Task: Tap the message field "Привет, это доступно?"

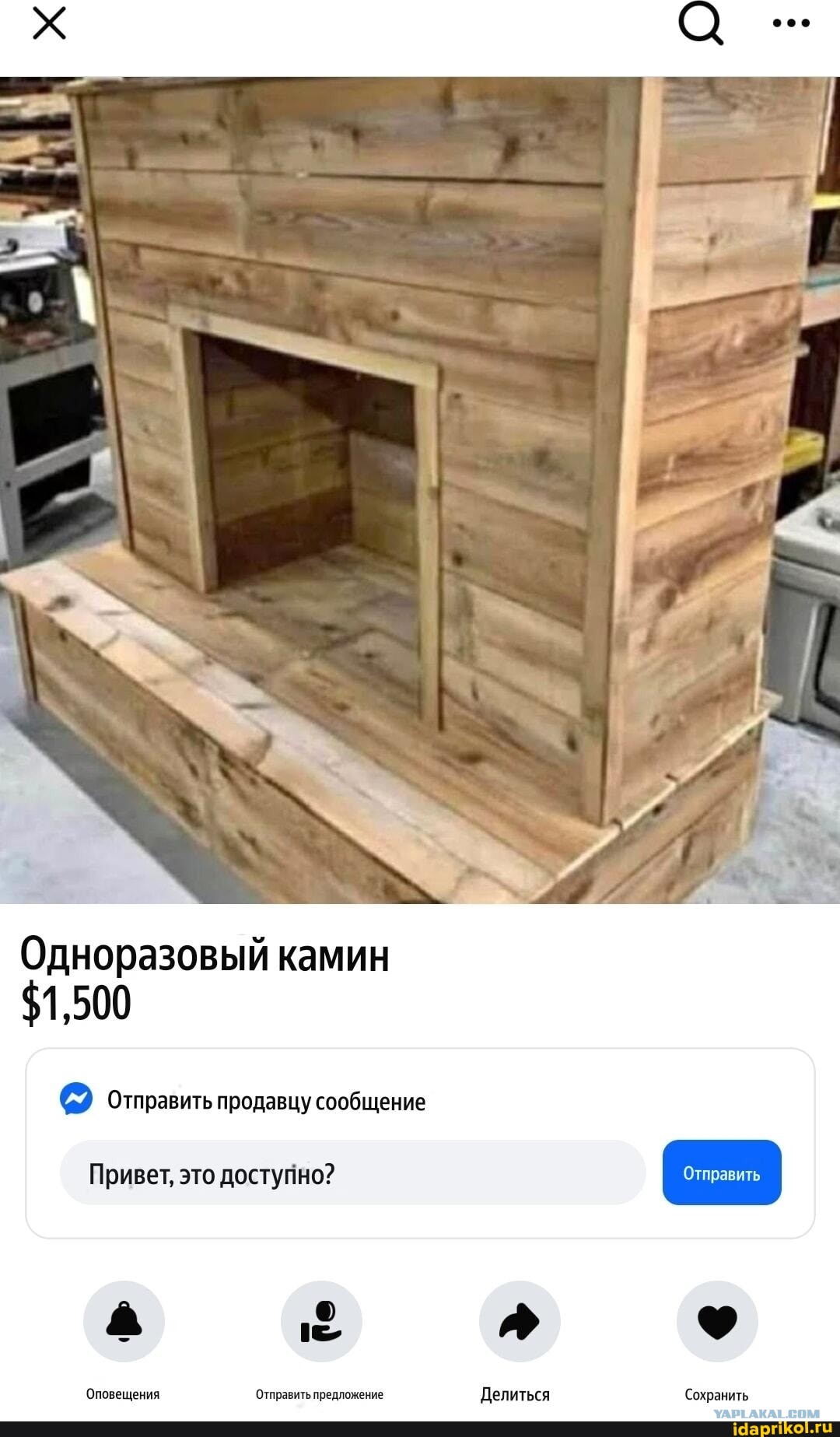Action: (352, 1172)
